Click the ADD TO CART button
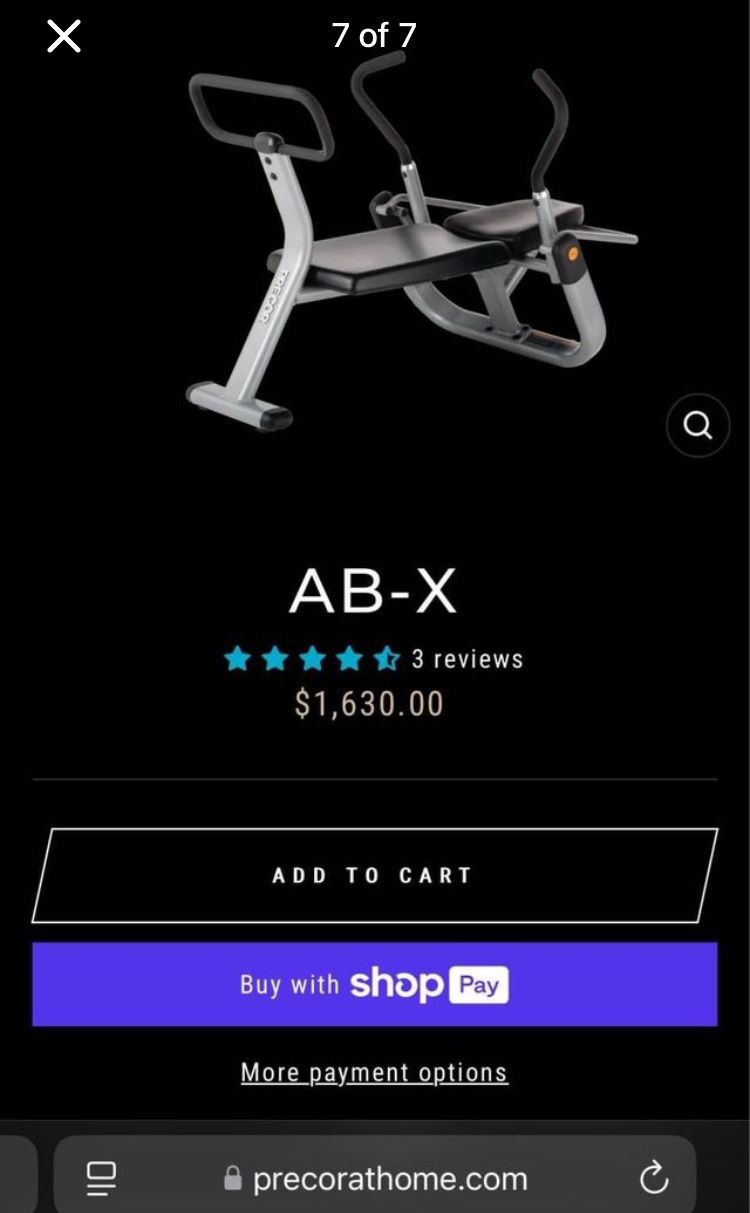This screenshot has height=1213, width=750. tap(374, 876)
